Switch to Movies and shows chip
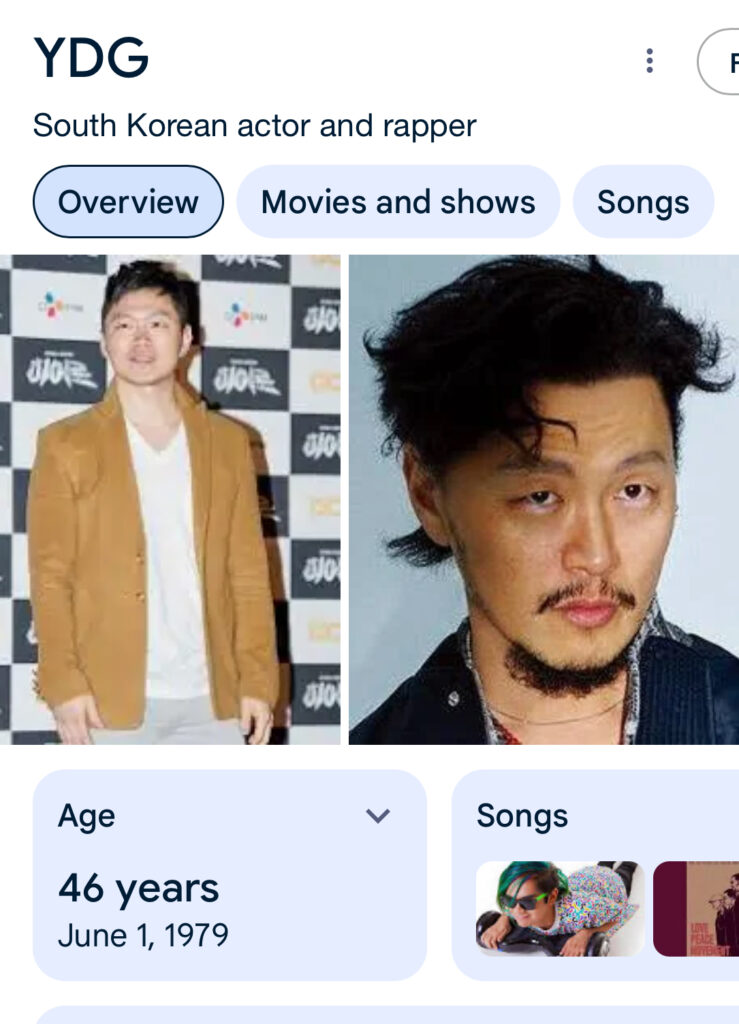 [x=398, y=202]
